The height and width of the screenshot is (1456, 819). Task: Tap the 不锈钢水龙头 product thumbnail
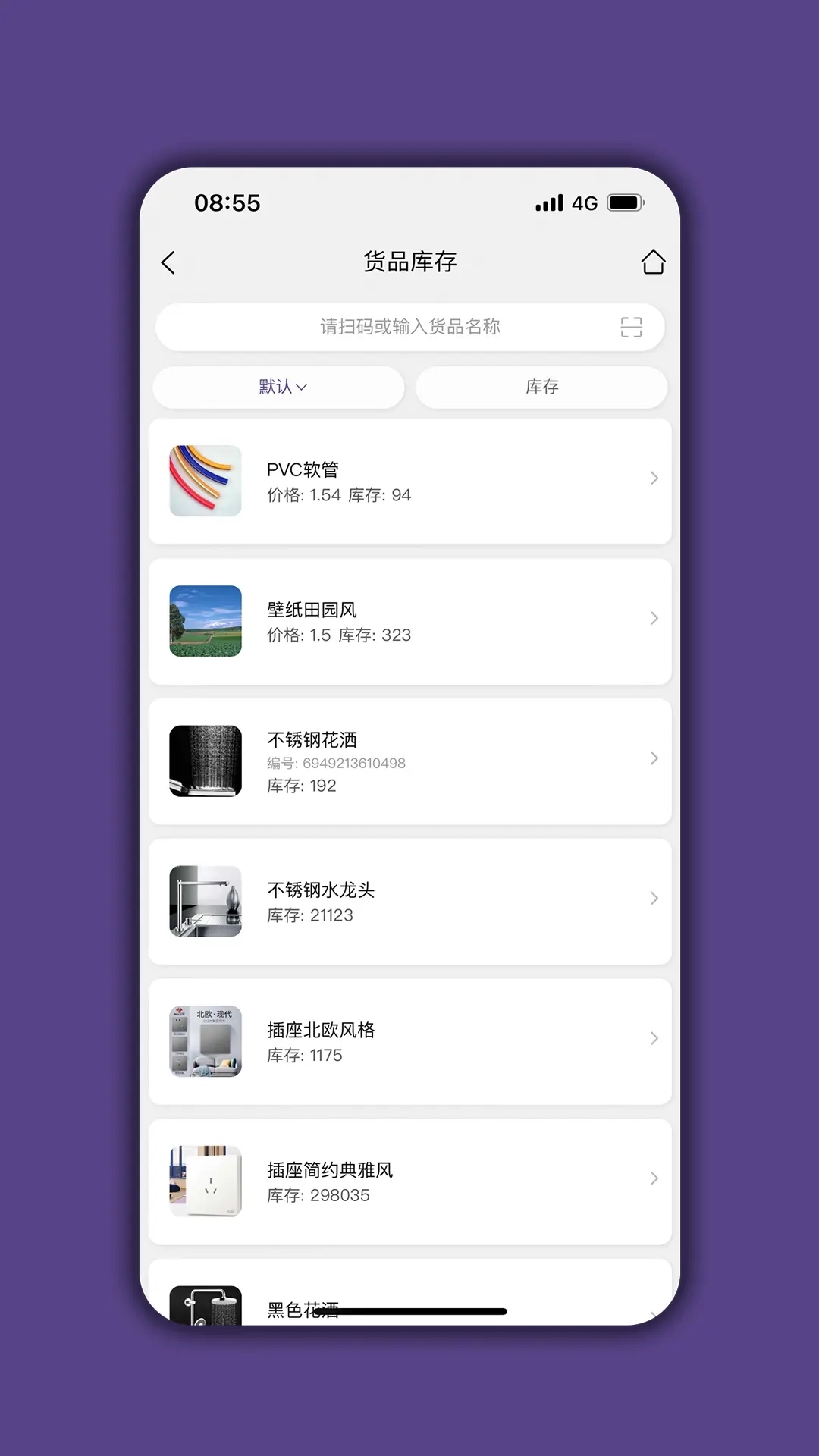click(x=205, y=901)
